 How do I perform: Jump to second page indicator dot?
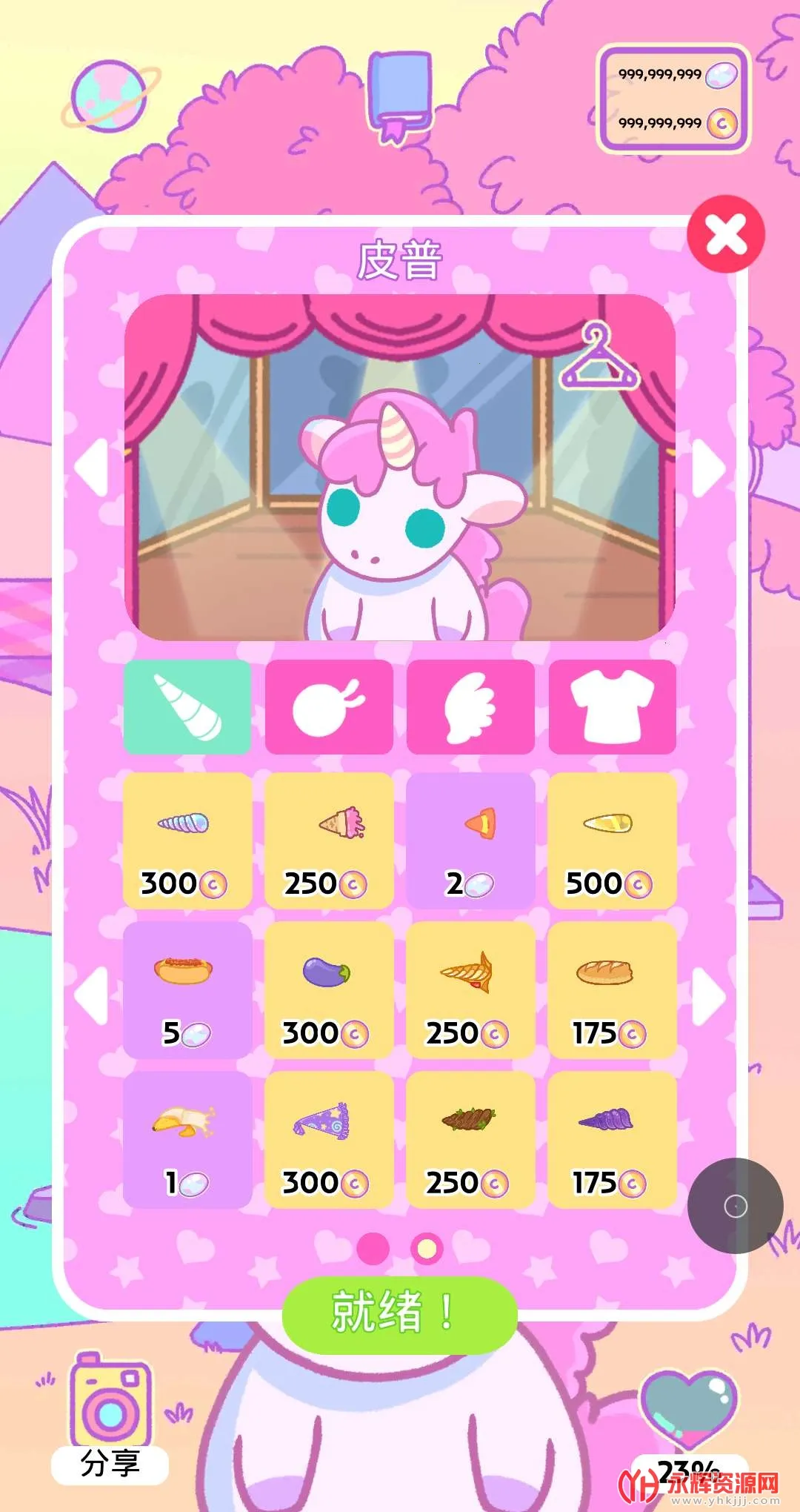pyautogui.click(x=427, y=1249)
